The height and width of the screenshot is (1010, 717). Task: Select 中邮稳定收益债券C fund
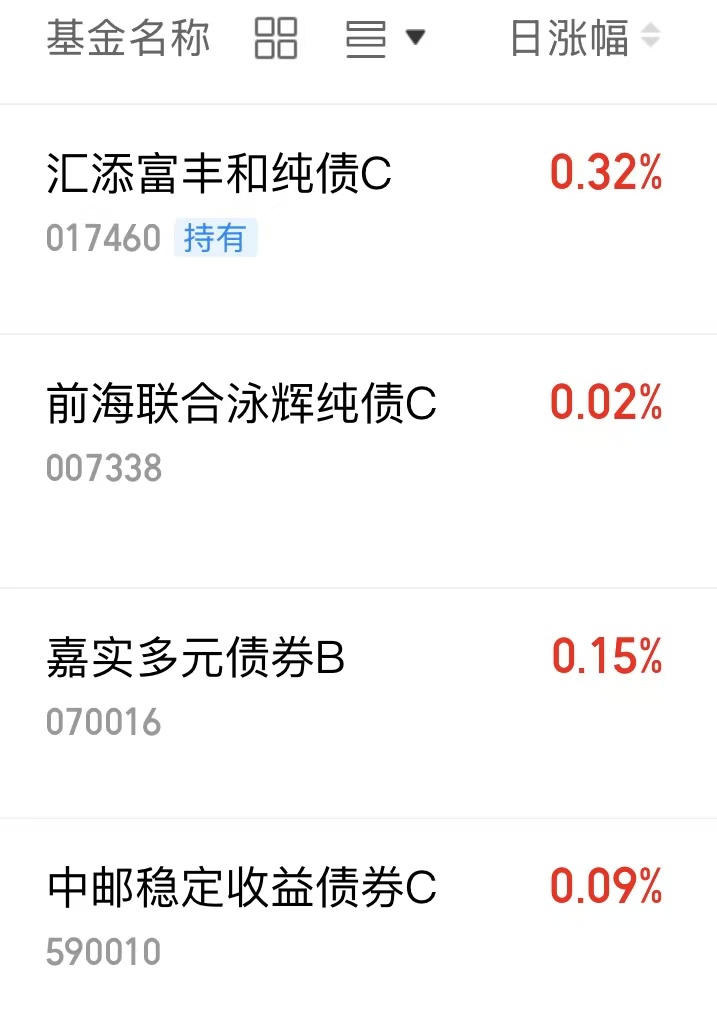(358, 915)
